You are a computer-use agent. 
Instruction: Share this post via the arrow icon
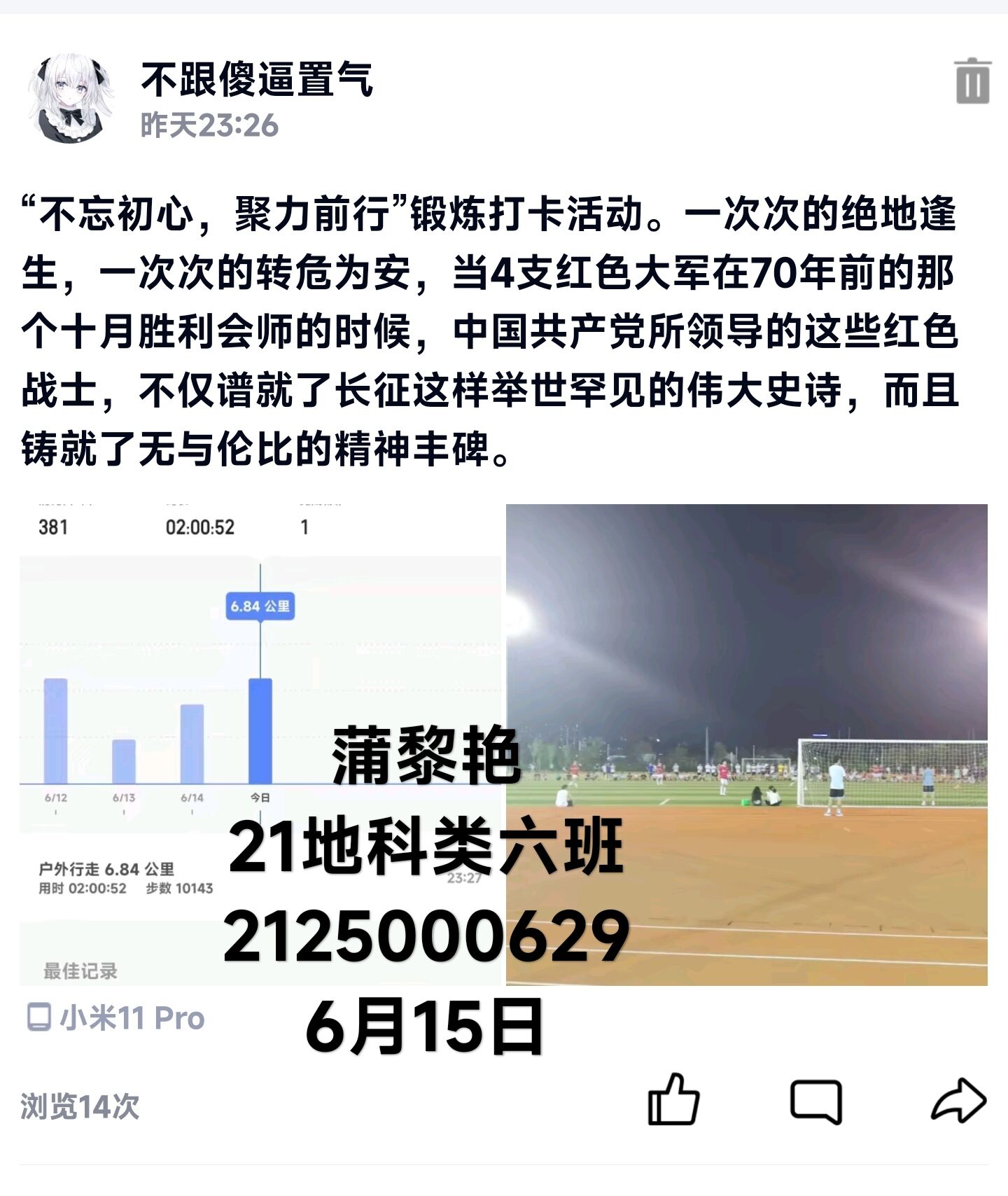point(958,1100)
